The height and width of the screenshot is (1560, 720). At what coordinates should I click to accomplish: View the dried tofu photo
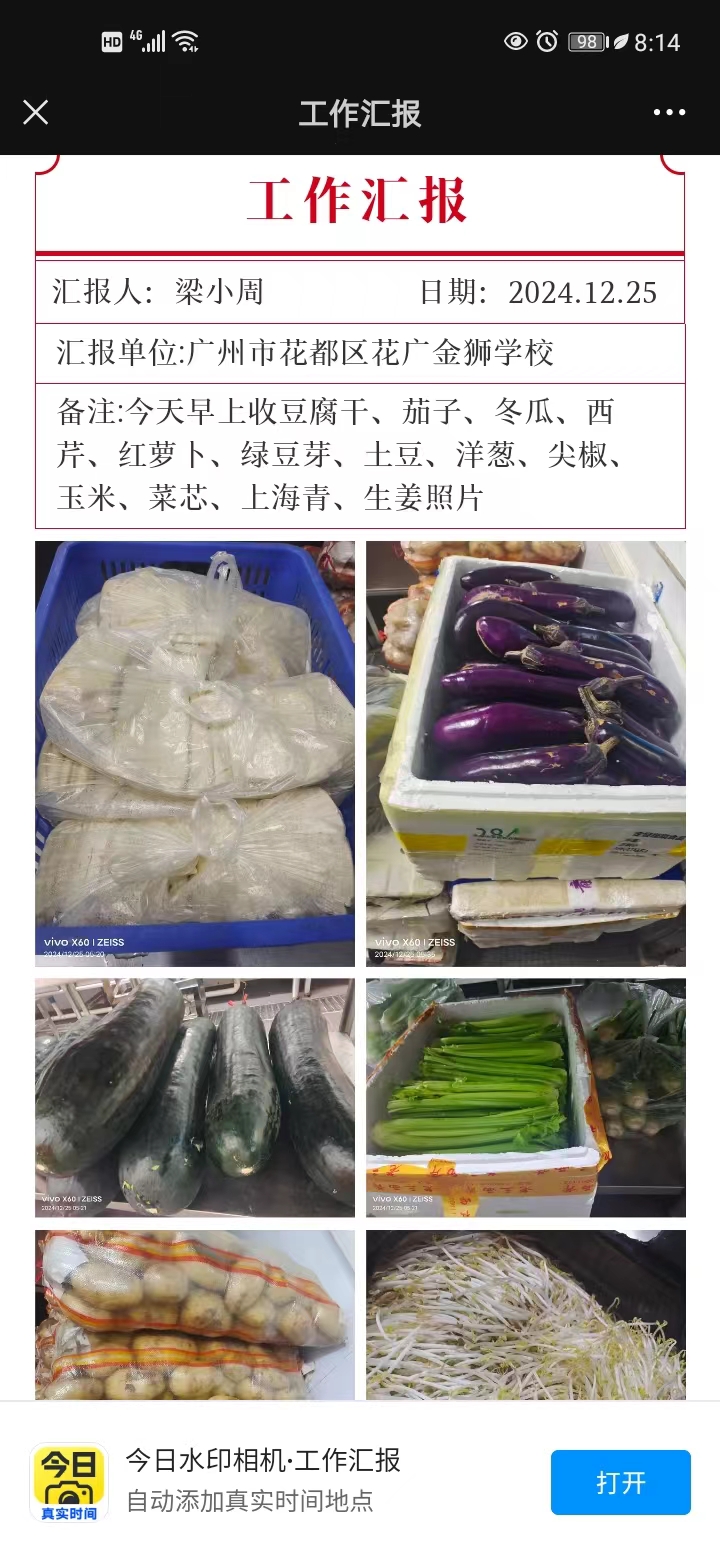click(x=195, y=753)
